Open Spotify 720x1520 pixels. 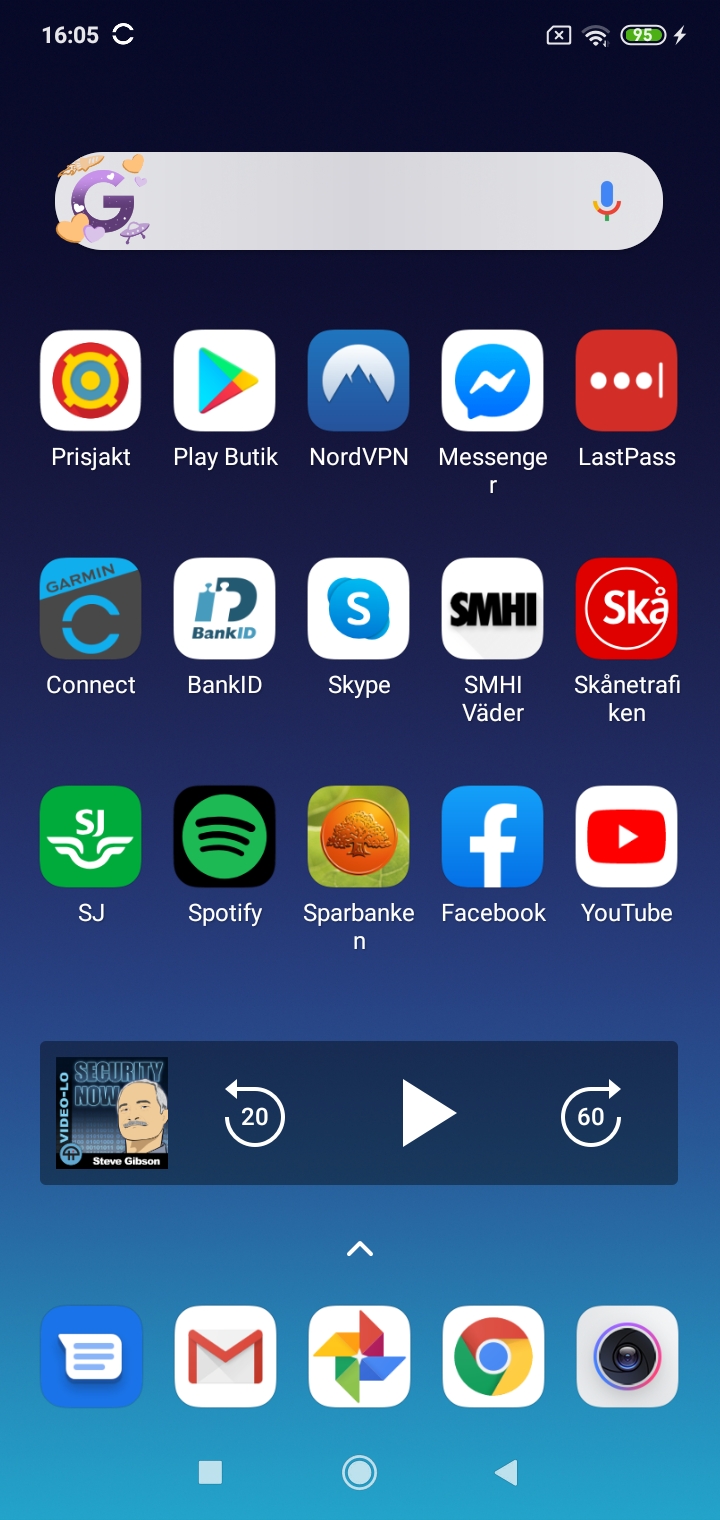pyautogui.click(x=224, y=837)
